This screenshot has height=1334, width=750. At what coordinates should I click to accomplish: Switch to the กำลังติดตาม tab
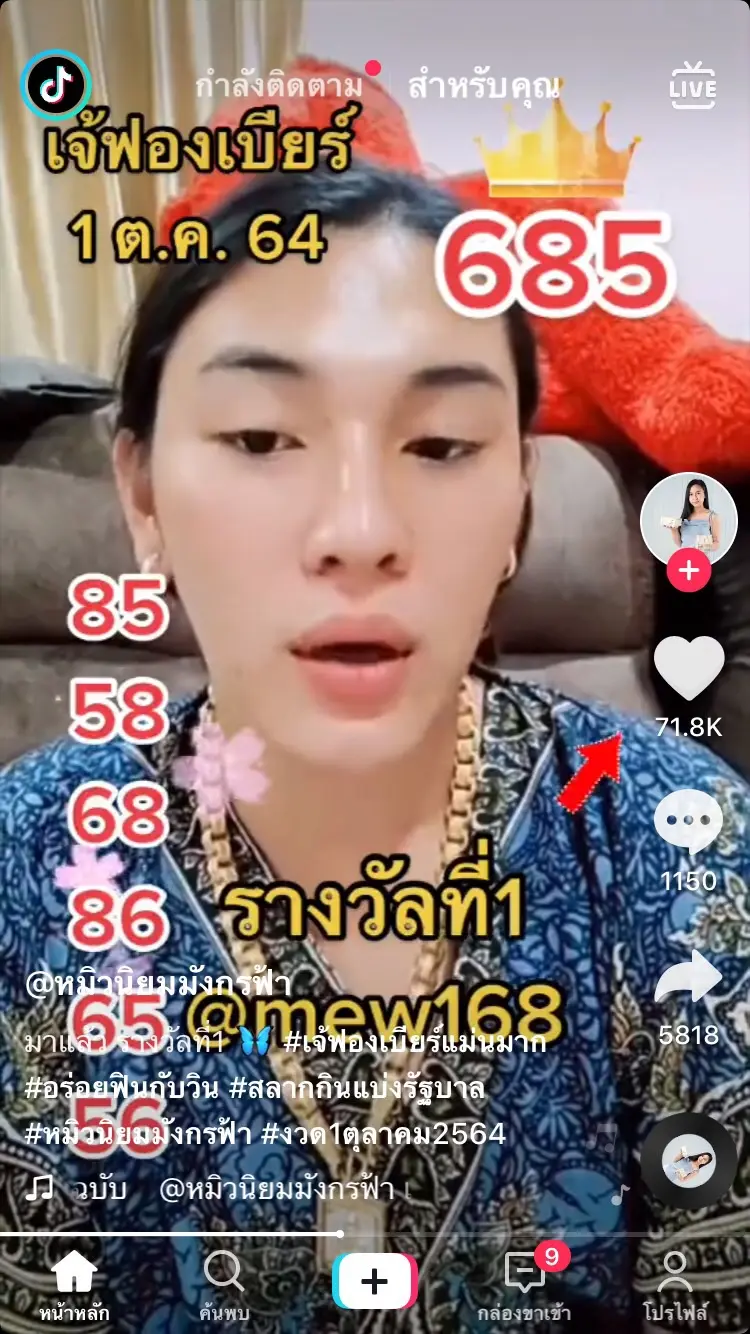(279, 87)
